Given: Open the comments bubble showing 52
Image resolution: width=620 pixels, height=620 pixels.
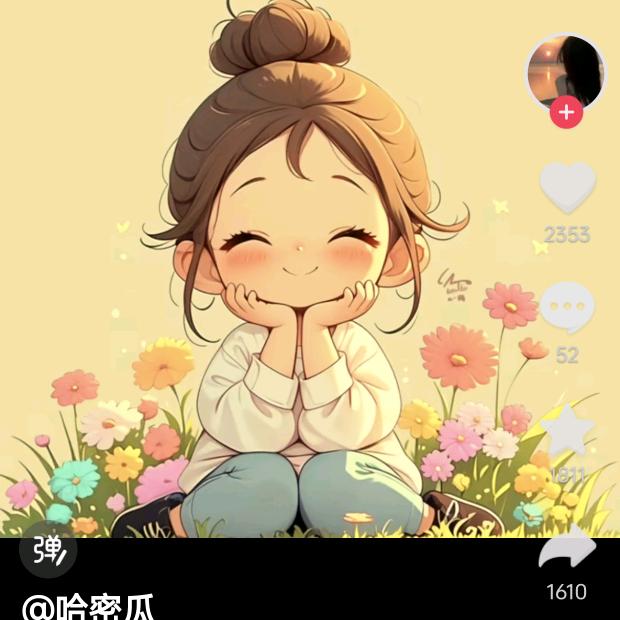Looking at the screenshot, I should click(x=567, y=308).
